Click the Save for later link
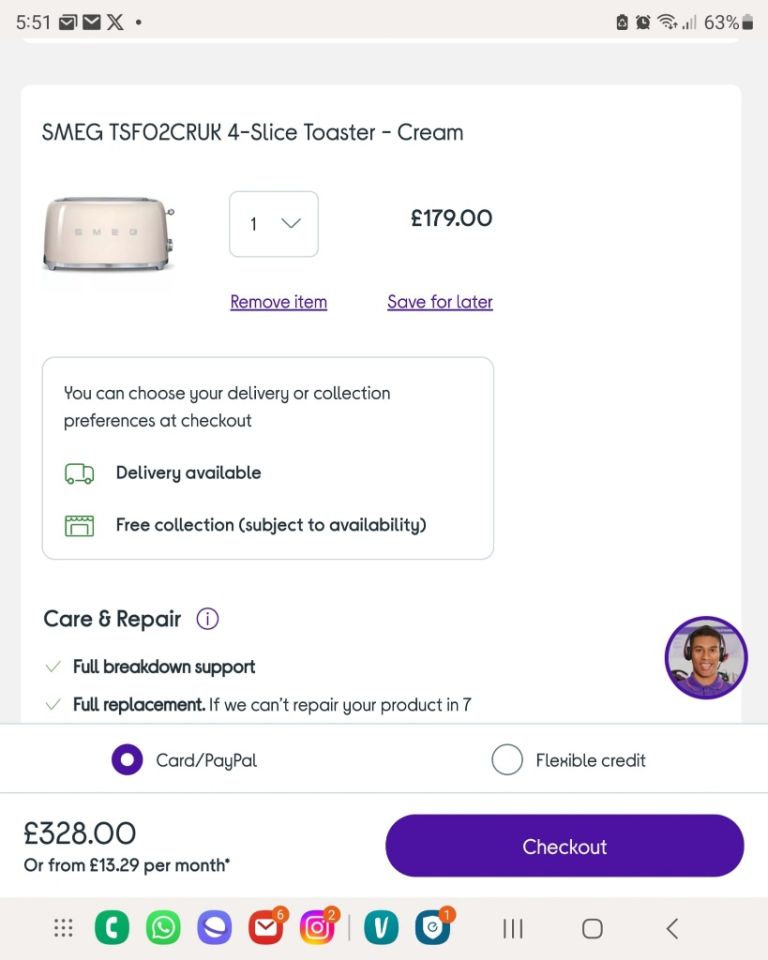The image size is (768, 960). [439, 302]
